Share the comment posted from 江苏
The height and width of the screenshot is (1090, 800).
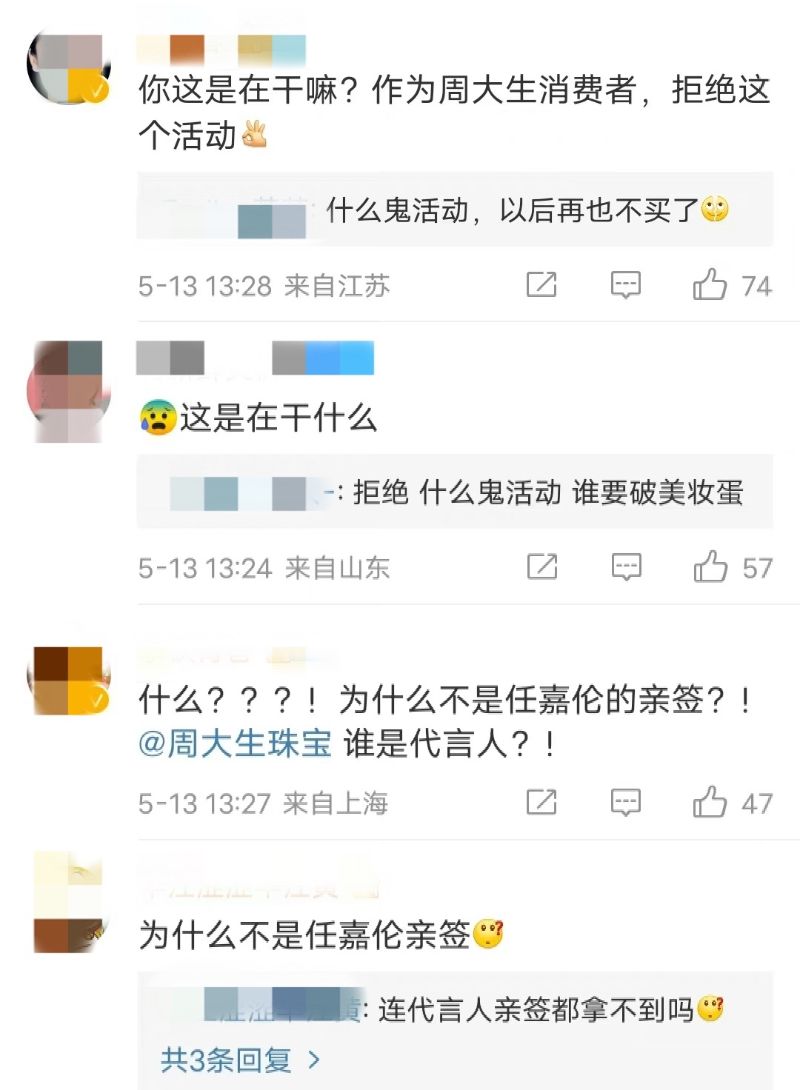pyautogui.click(x=541, y=286)
